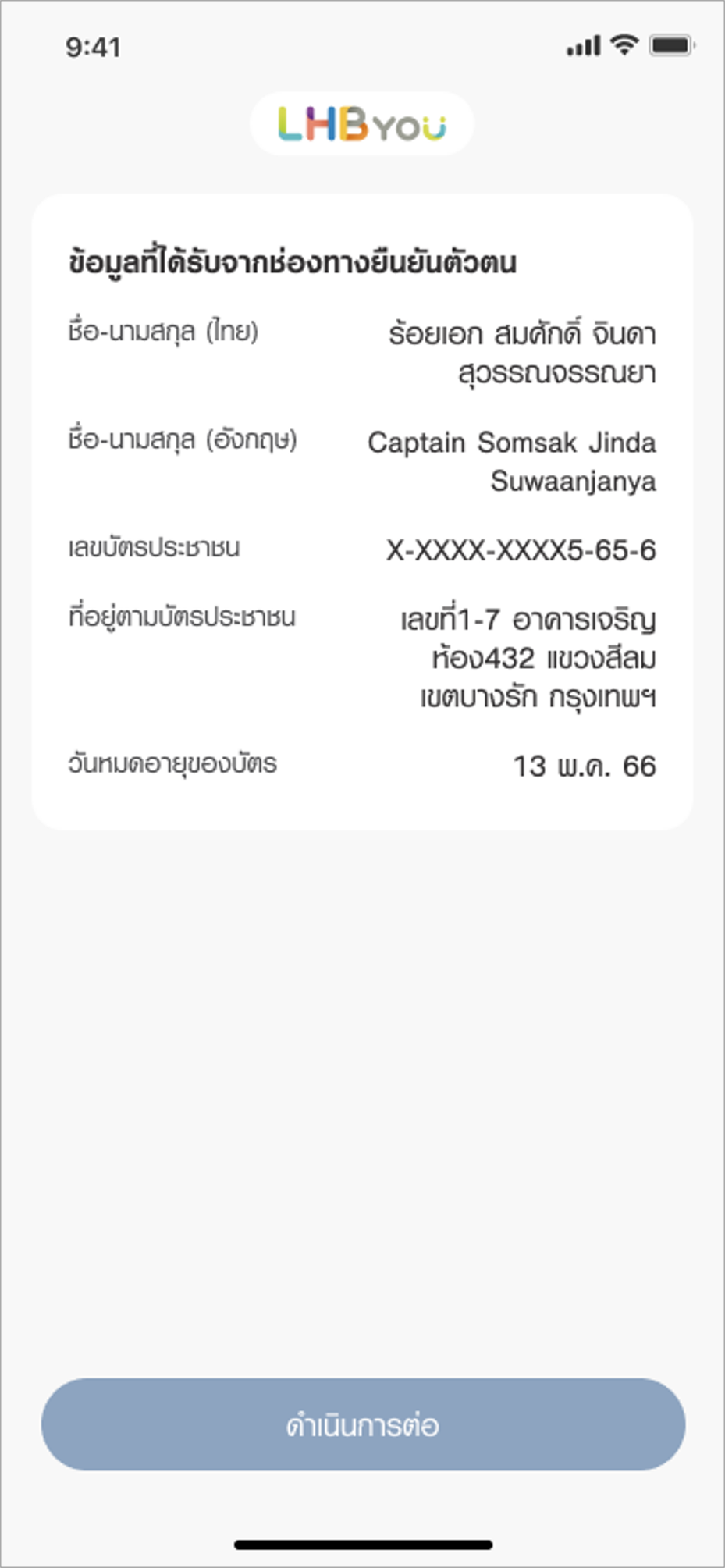Image resolution: width=725 pixels, height=1568 pixels.
Task: Tap the rounded logo badge at the top
Action: (361, 123)
